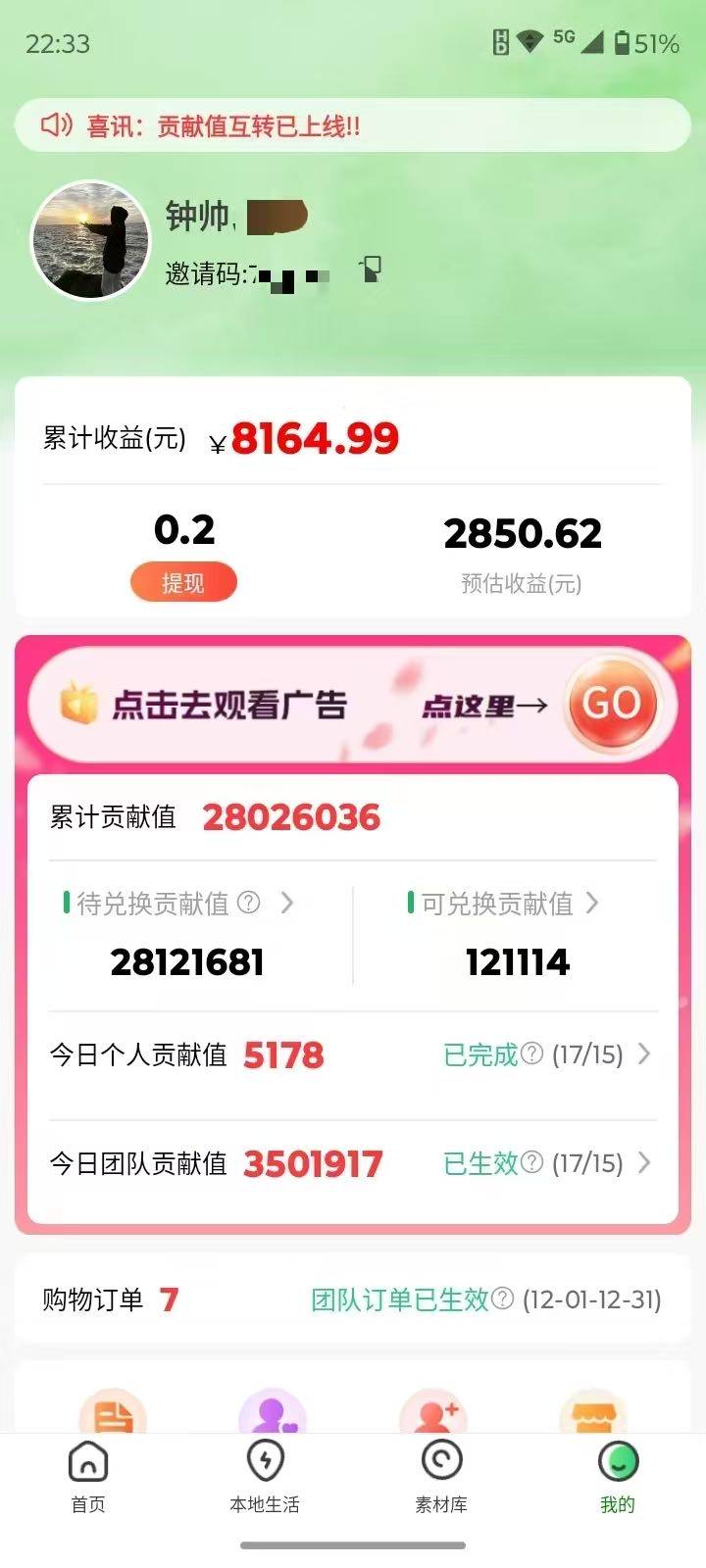Screen dimensions: 706x1568
Task: Show help for 待兑换贡献值
Action: (250, 903)
